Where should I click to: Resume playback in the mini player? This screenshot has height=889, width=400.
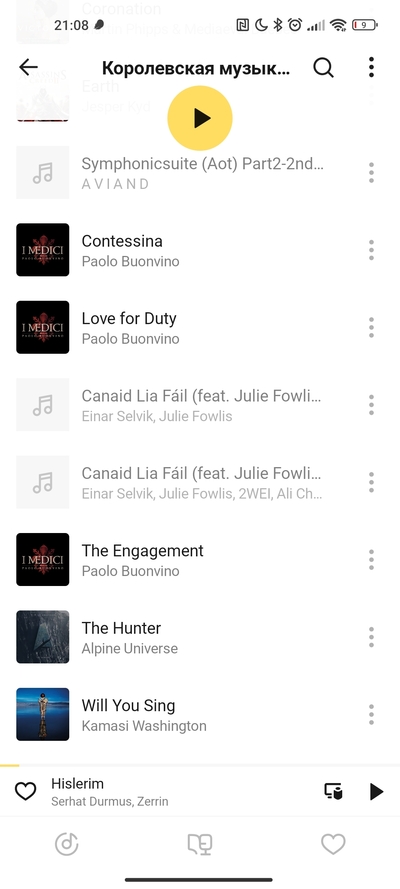coord(376,791)
